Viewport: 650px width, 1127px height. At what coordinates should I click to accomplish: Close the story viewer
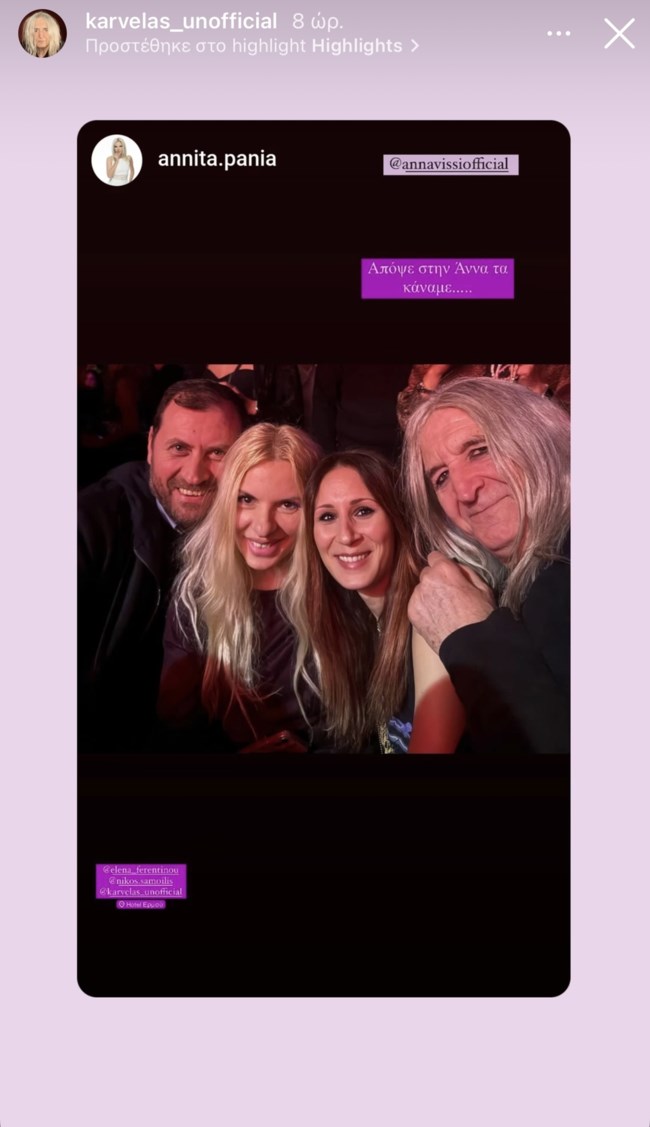[x=619, y=34]
